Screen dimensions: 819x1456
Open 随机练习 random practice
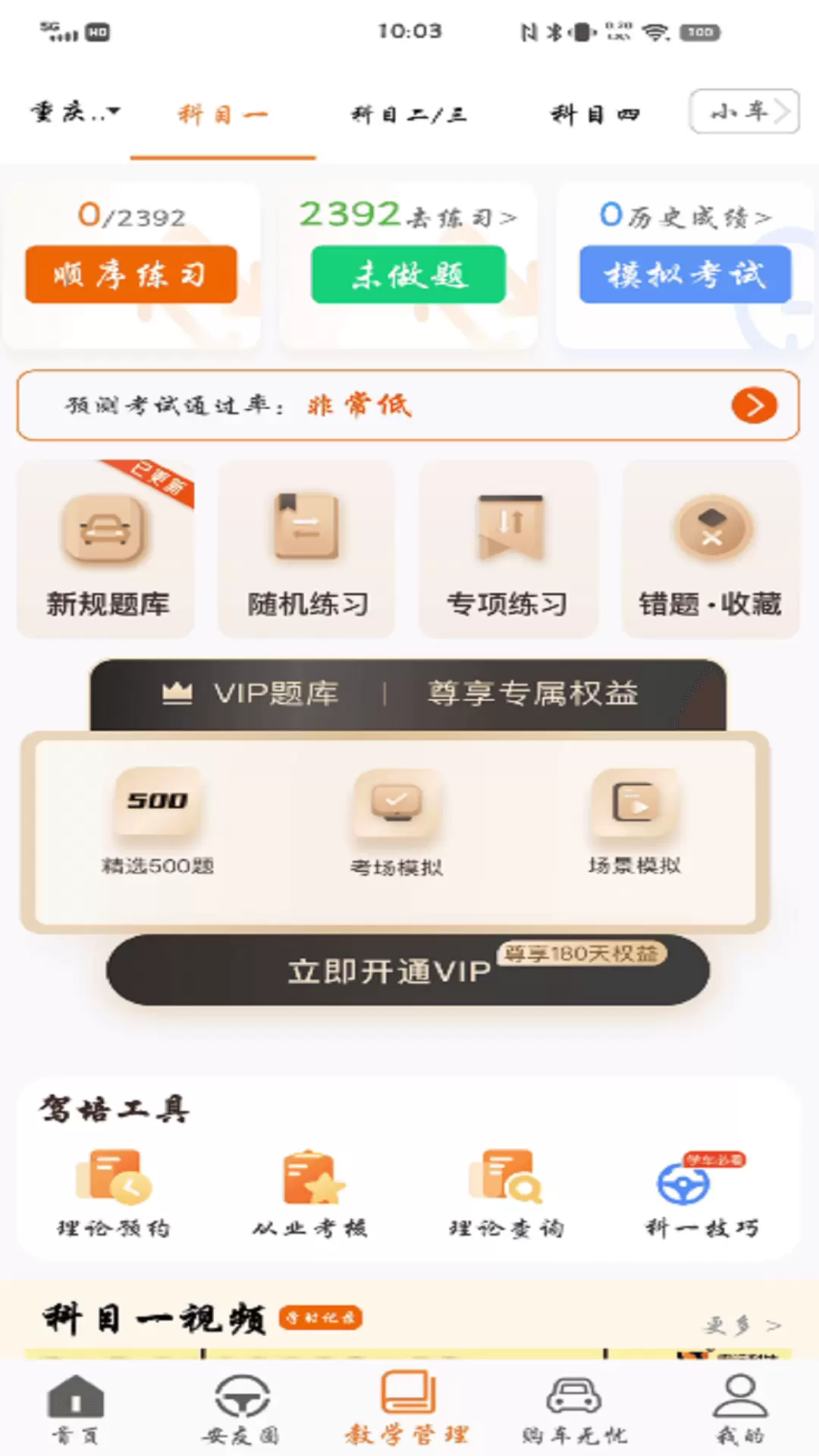[x=307, y=551]
